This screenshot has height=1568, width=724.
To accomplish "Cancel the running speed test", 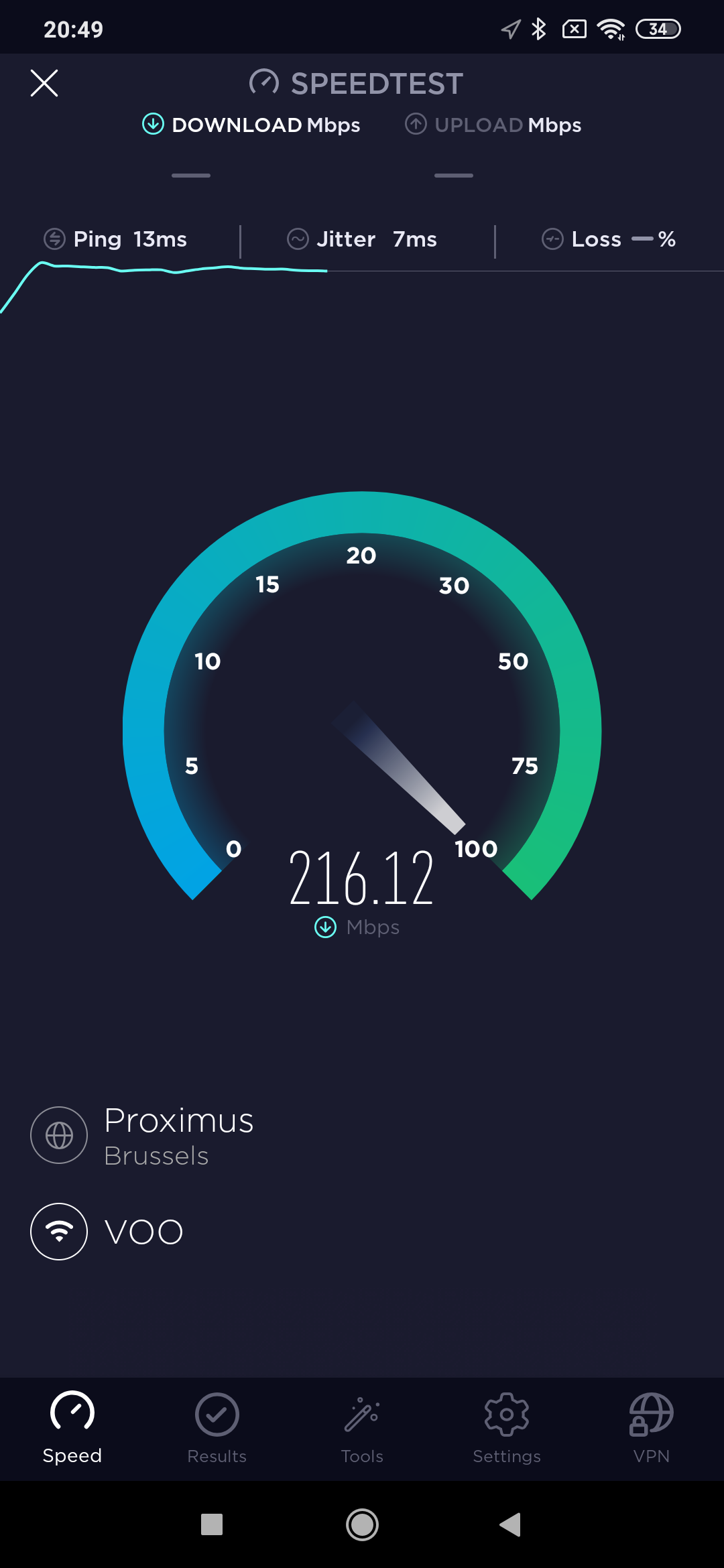I will [44, 83].
